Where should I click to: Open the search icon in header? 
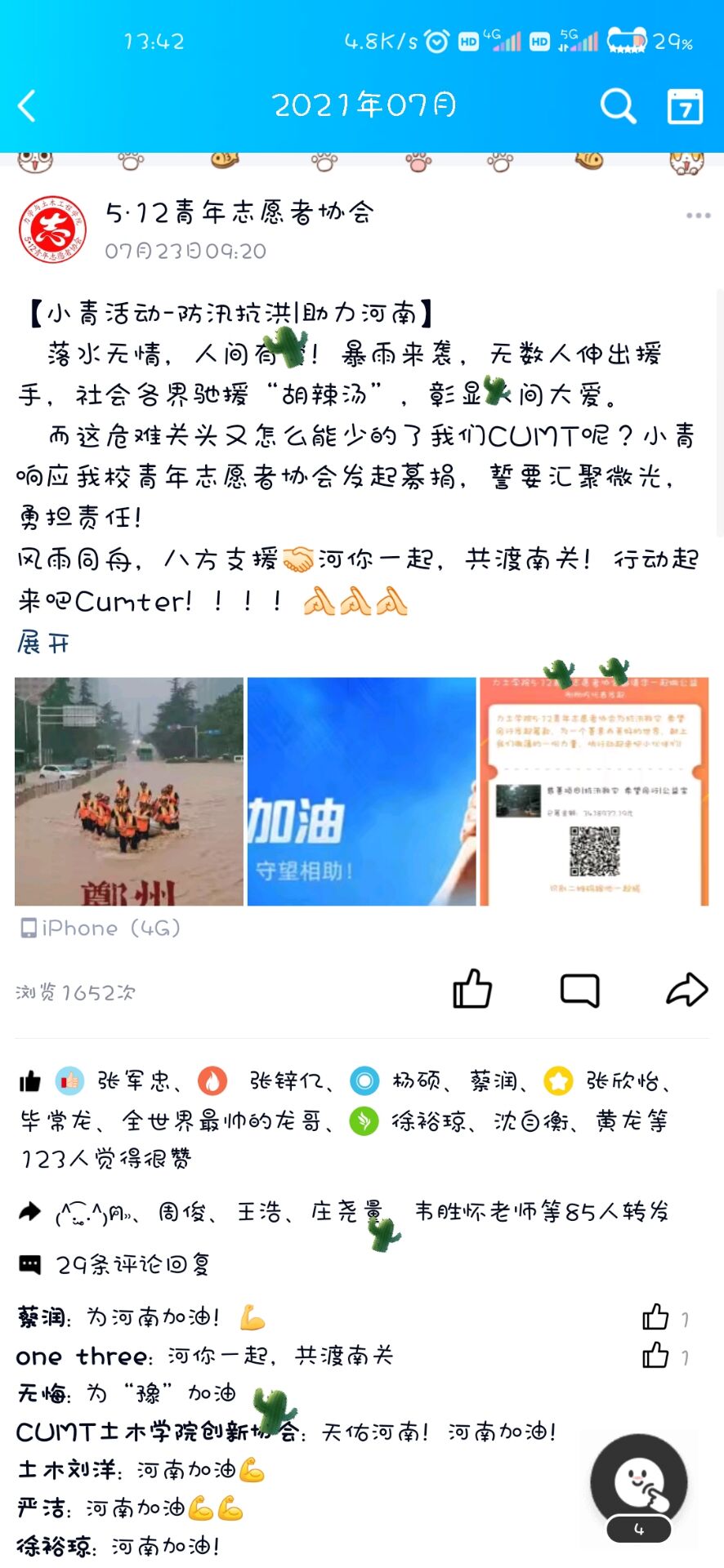(618, 106)
